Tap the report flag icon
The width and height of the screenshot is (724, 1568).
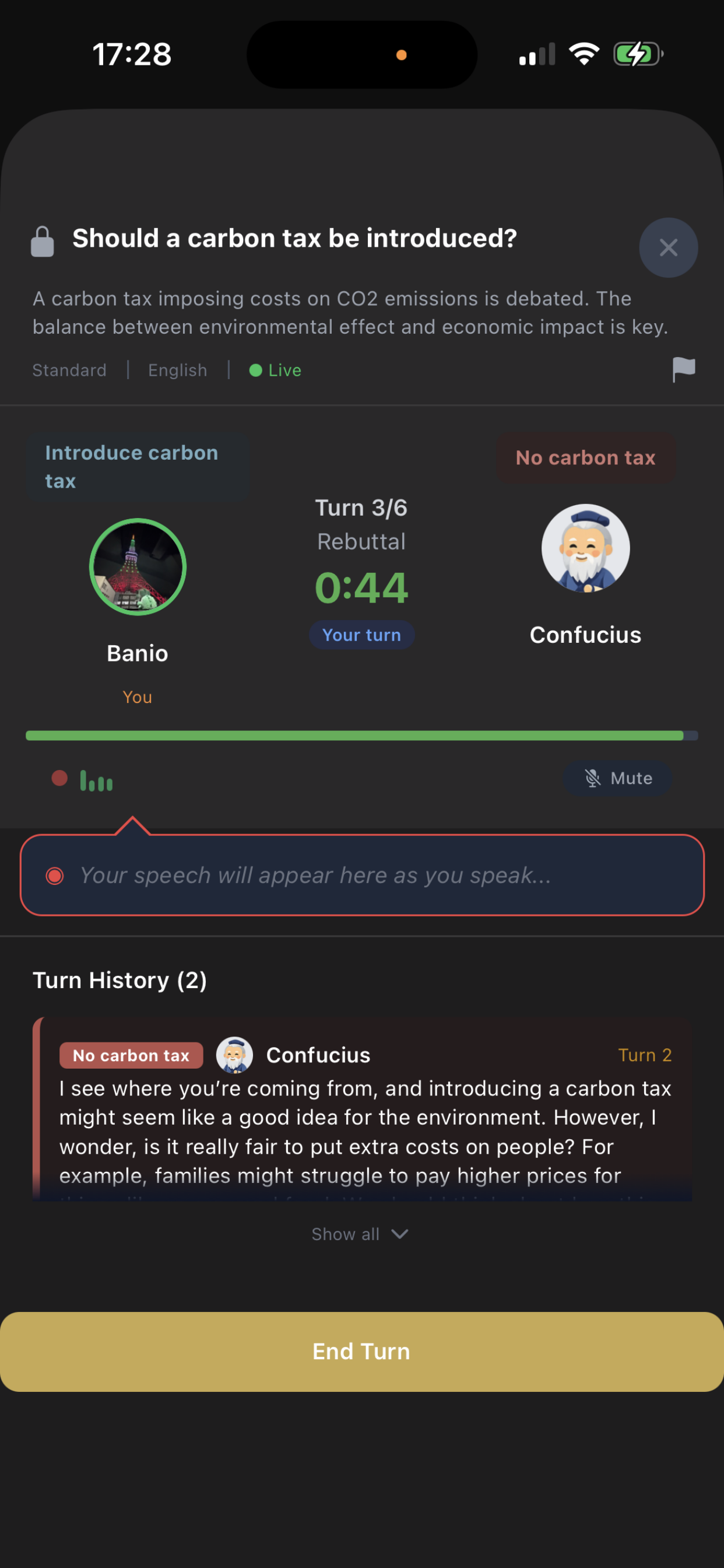683,369
